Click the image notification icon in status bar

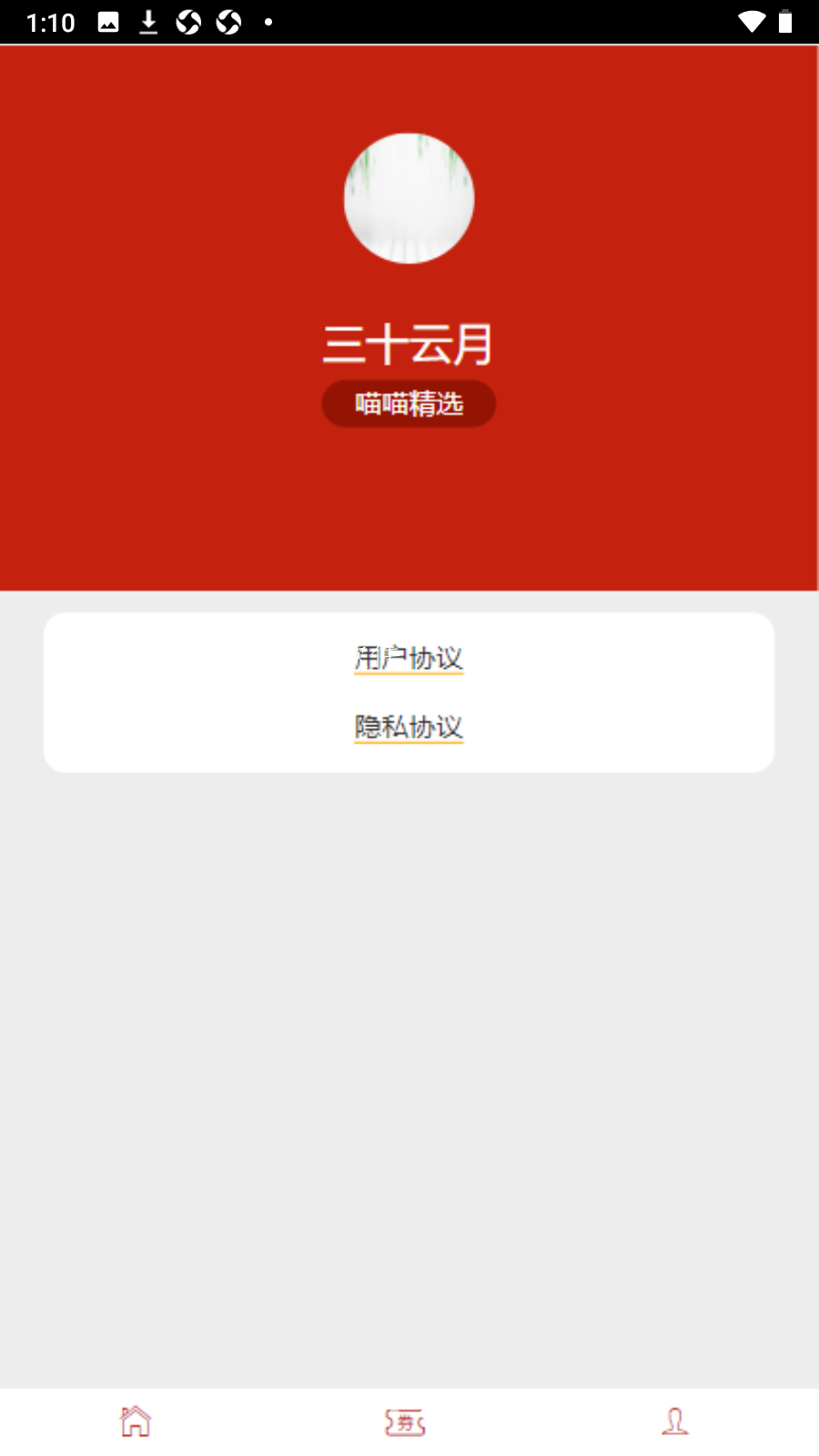[107, 22]
